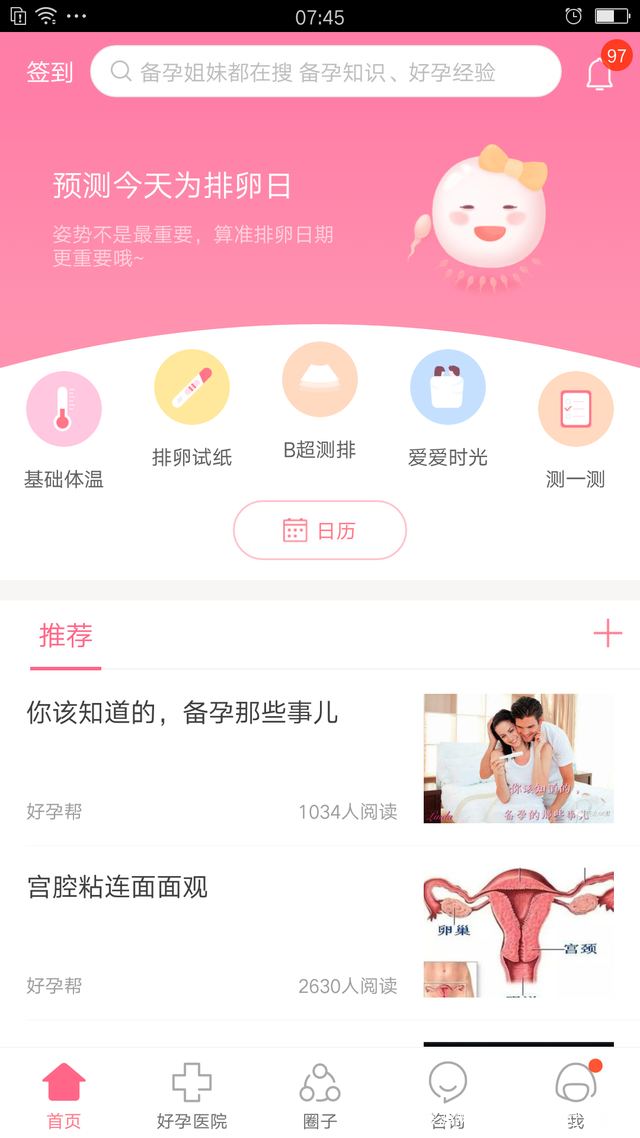640x1138 pixels.
Task: Switch to 首页 home tab
Action: (64, 1095)
